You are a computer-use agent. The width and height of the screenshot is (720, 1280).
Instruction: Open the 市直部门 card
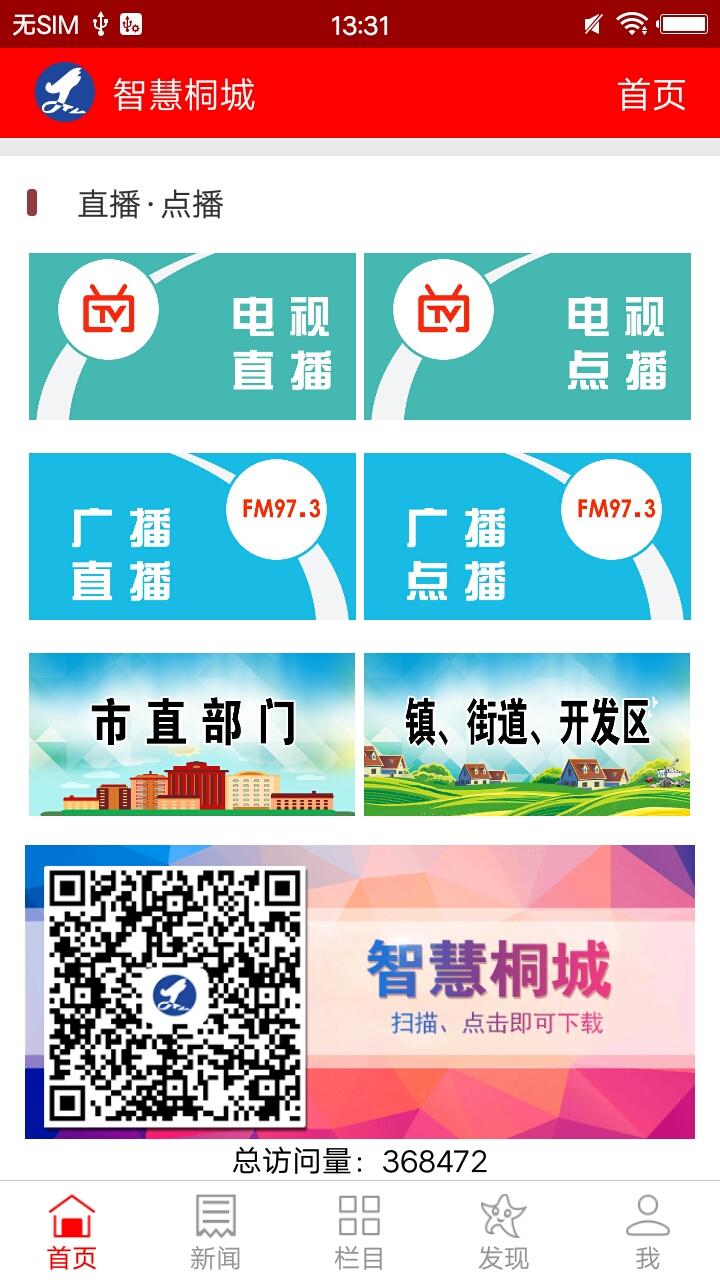click(x=192, y=734)
